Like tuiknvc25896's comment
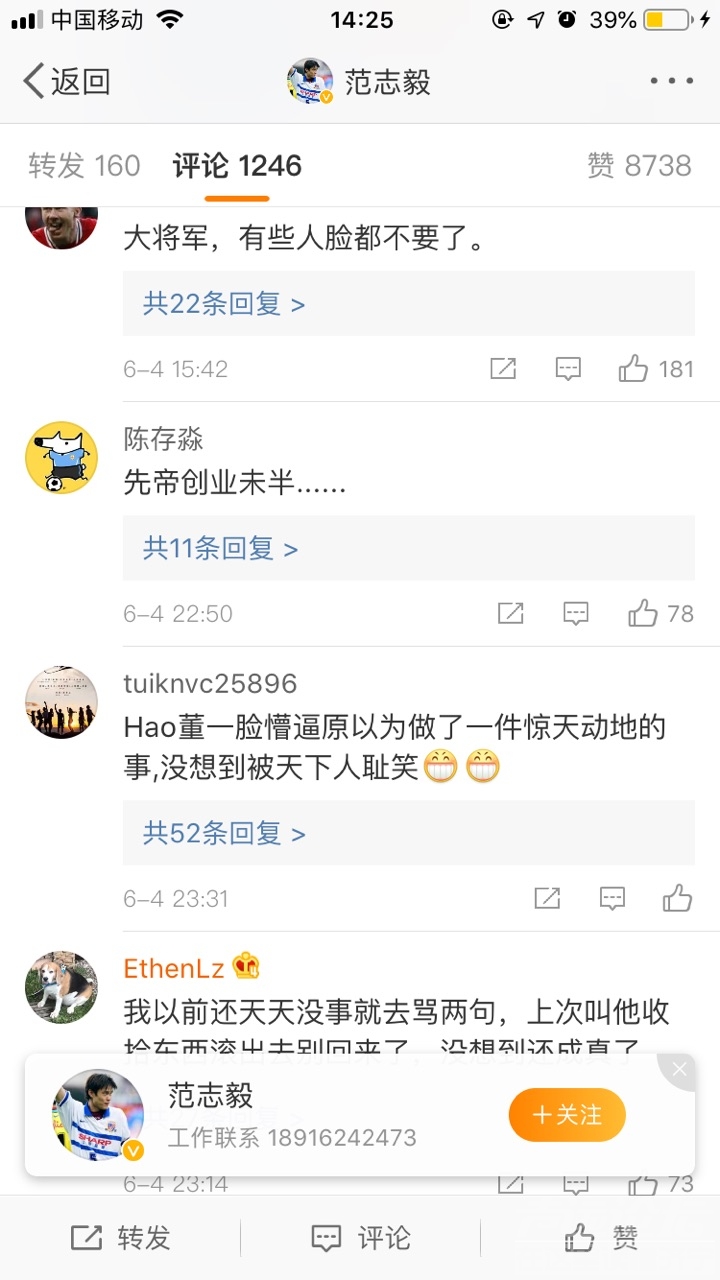The height and width of the screenshot is (1280, 720). coord(677,898)
